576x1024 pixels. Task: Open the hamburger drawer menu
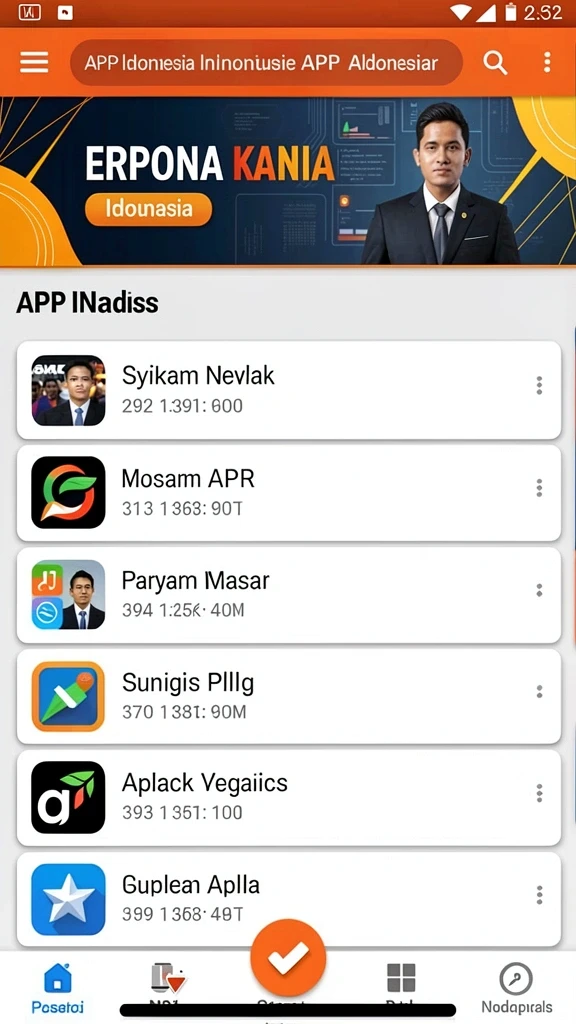pyautogui.click(x=34, y=63)
